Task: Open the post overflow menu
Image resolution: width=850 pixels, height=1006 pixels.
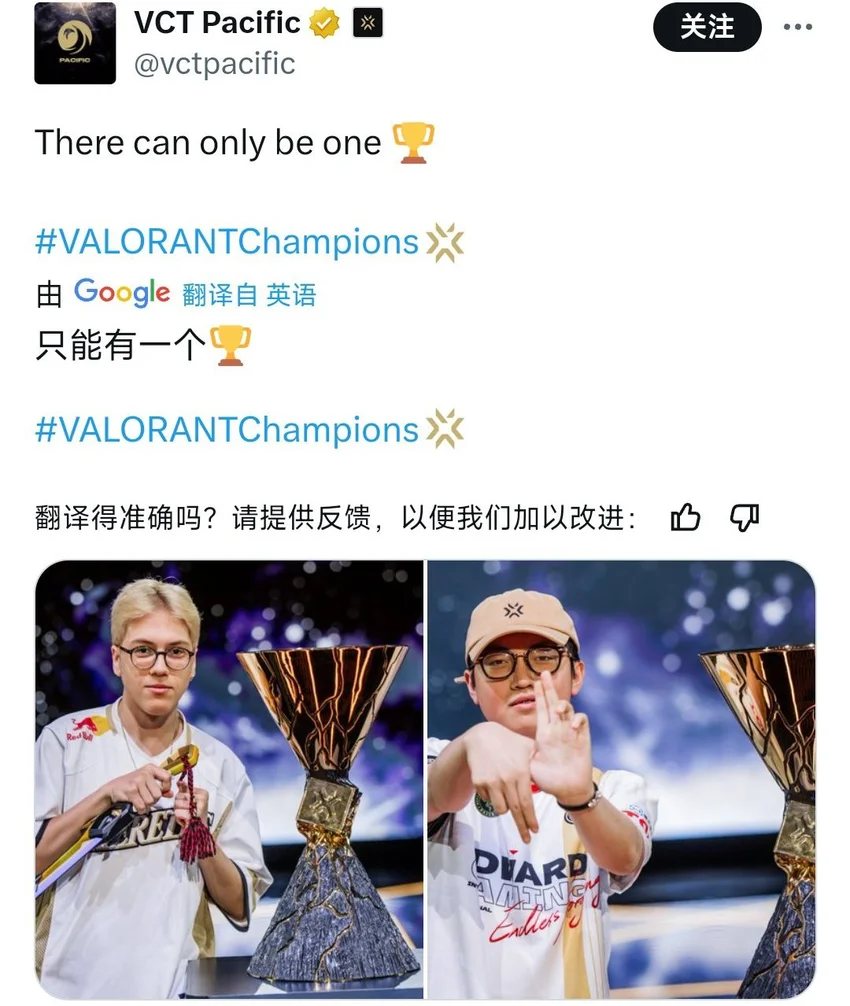Action: pyautogui.click(x=797, y=27)
